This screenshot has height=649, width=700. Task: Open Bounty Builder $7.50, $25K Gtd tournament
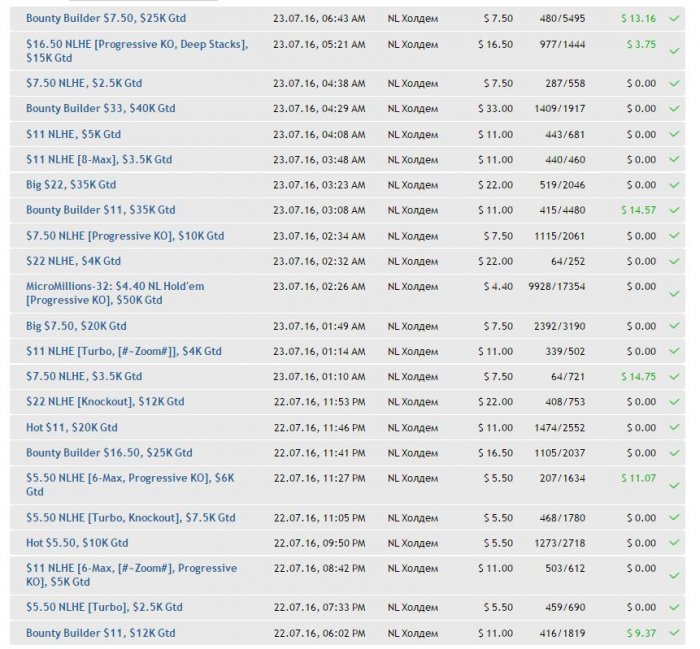tap(105, 18)
